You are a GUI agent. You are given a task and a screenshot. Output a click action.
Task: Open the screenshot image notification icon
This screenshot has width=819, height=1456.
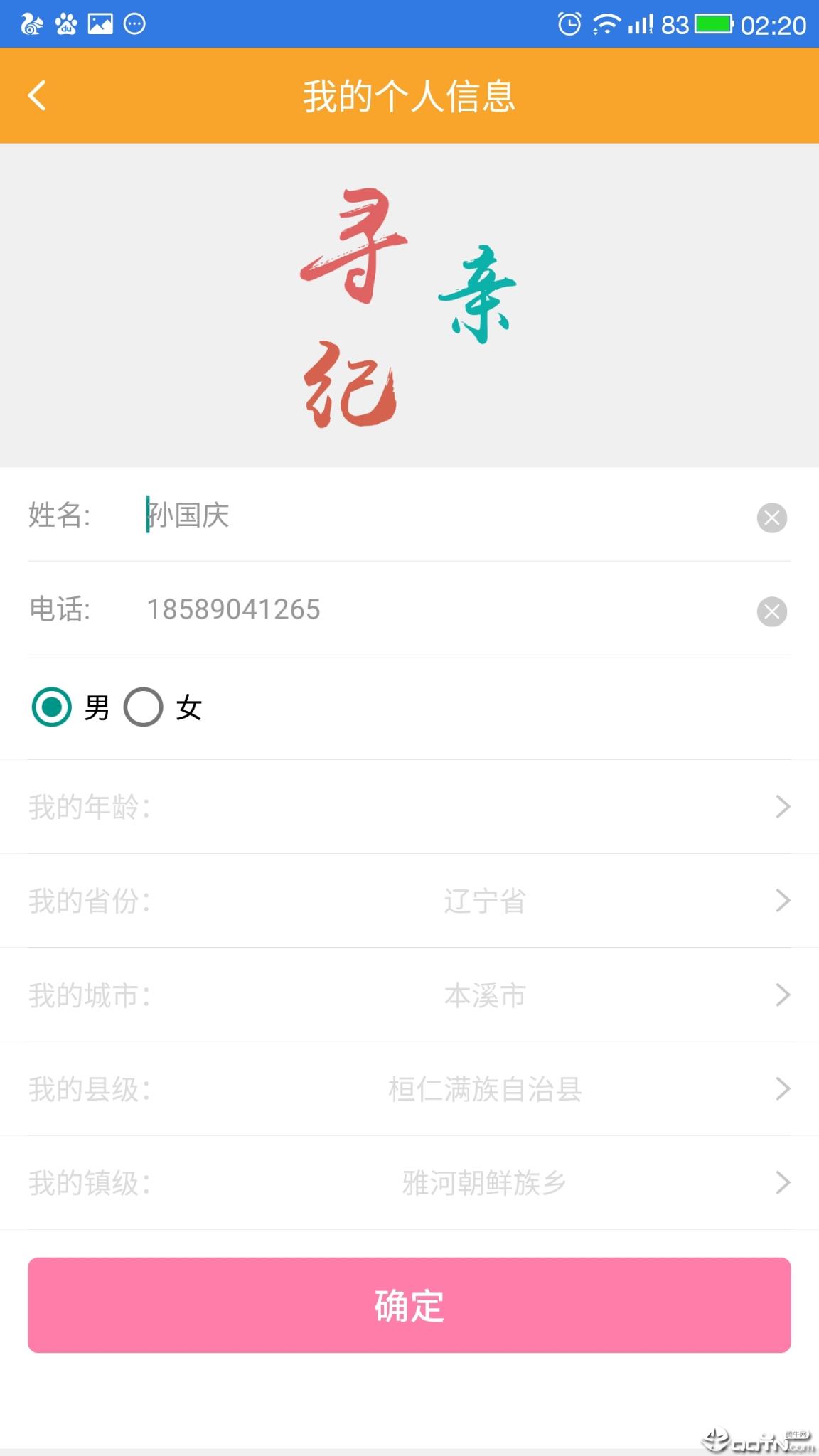[100, 23]
